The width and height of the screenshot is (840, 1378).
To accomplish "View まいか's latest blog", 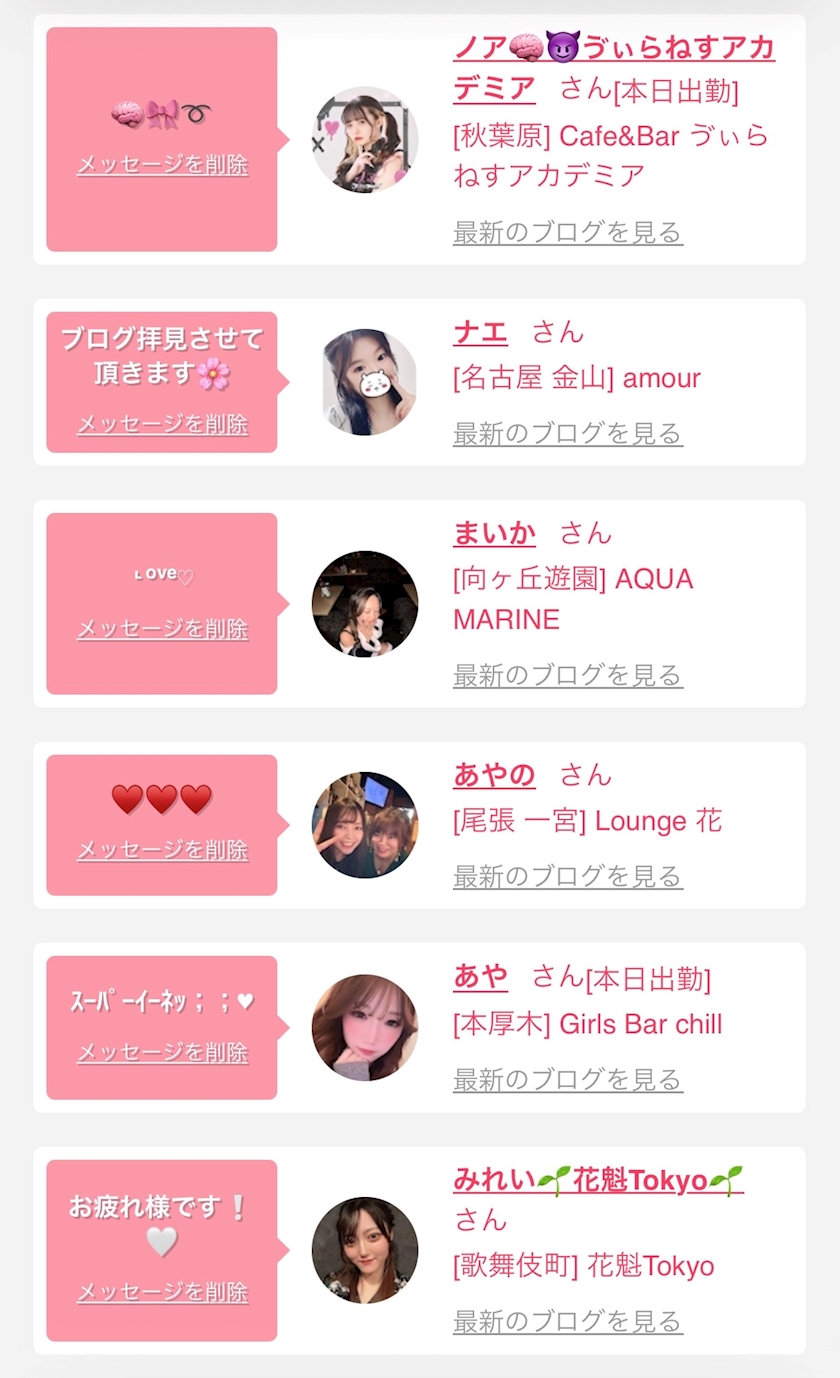I will (567, 675).
